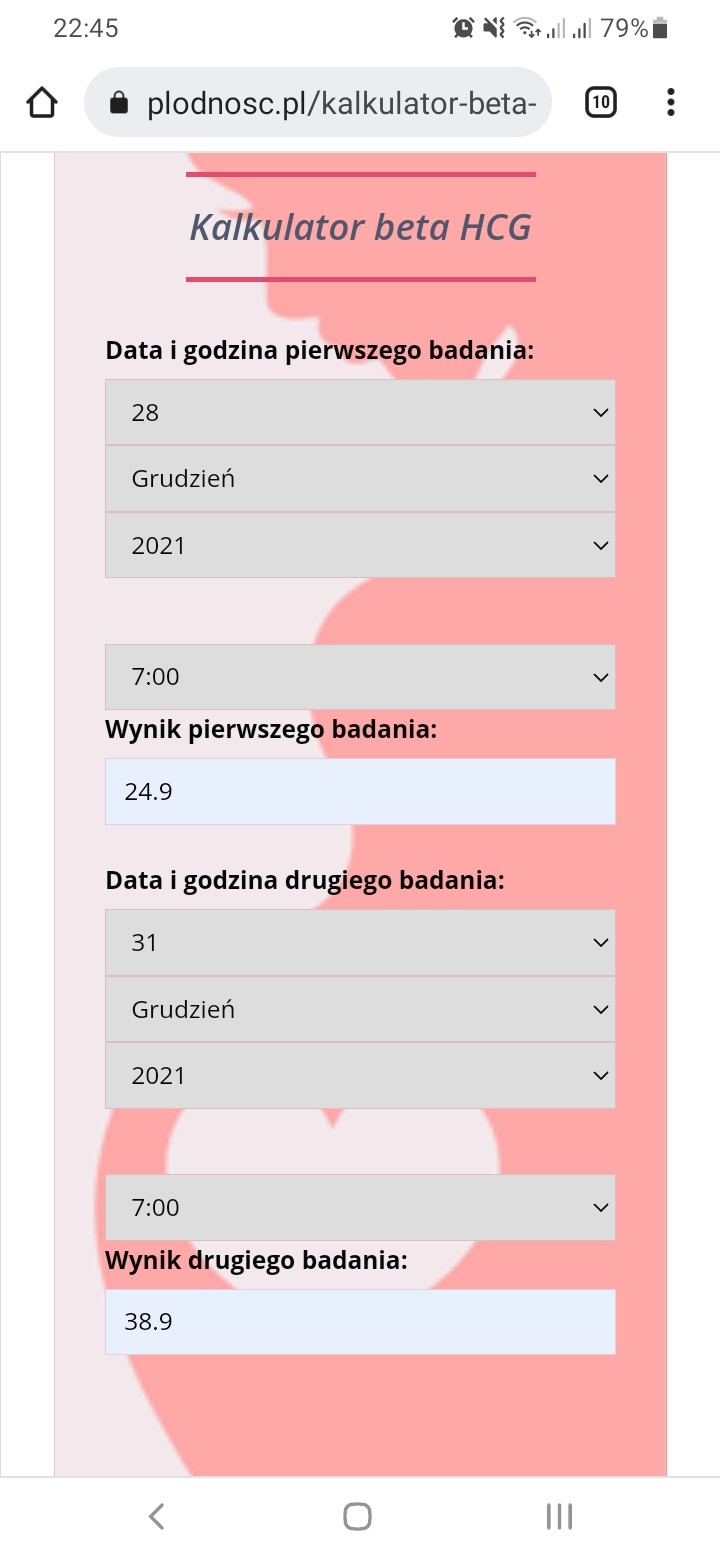Edit first test result field 24.9
The image size is (720, 1560).
360,792
